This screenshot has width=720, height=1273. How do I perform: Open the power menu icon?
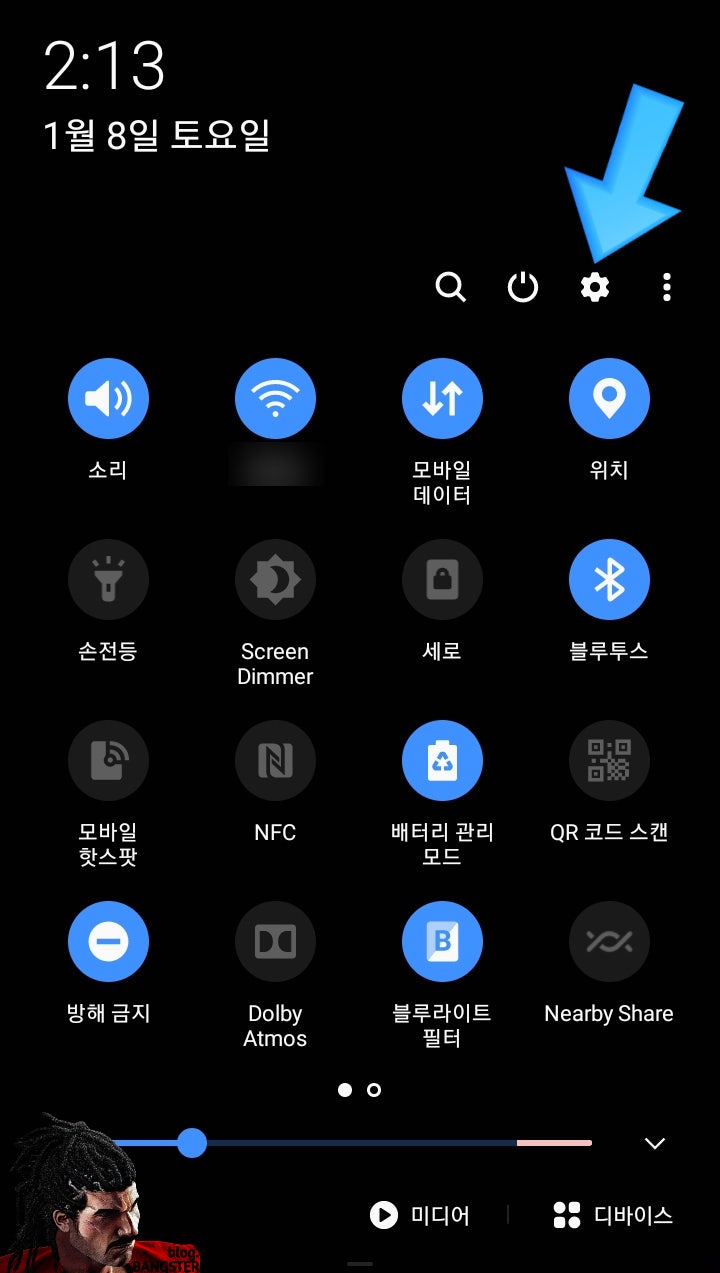[x=523, y=287]
